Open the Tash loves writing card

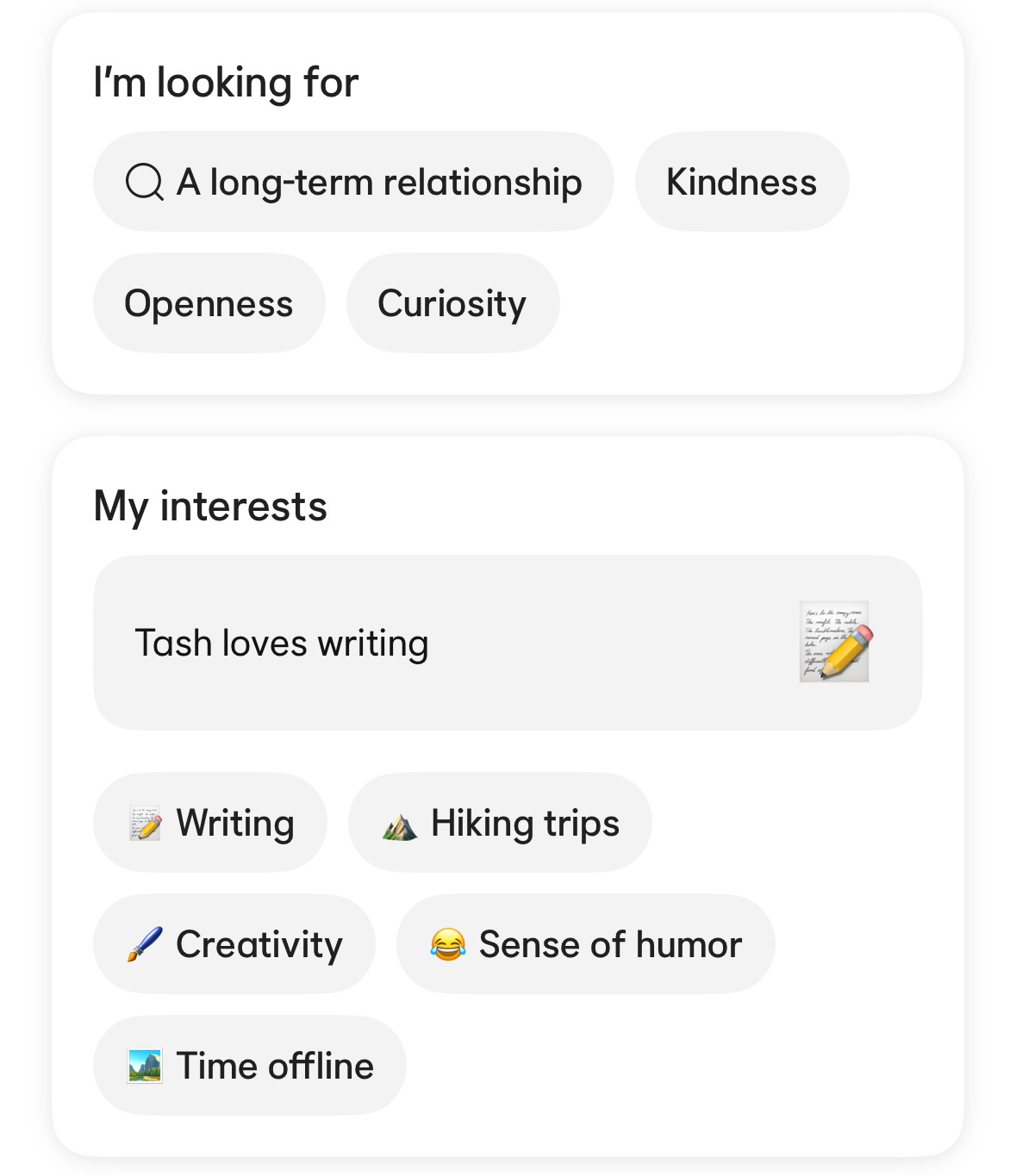(507, 643)
